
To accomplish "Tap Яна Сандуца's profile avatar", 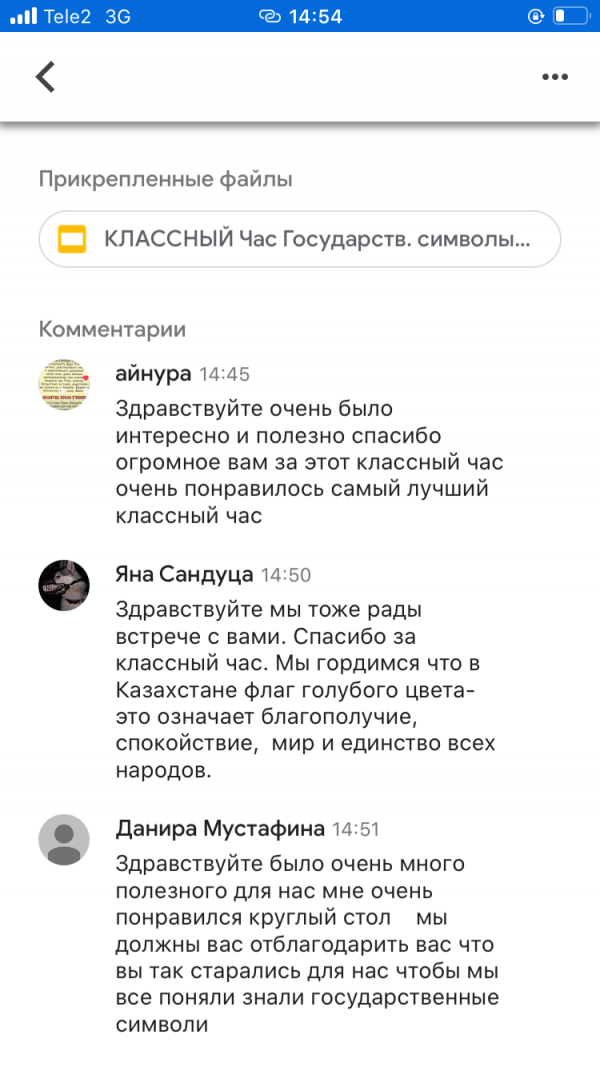I will click(x=64, y=585).
